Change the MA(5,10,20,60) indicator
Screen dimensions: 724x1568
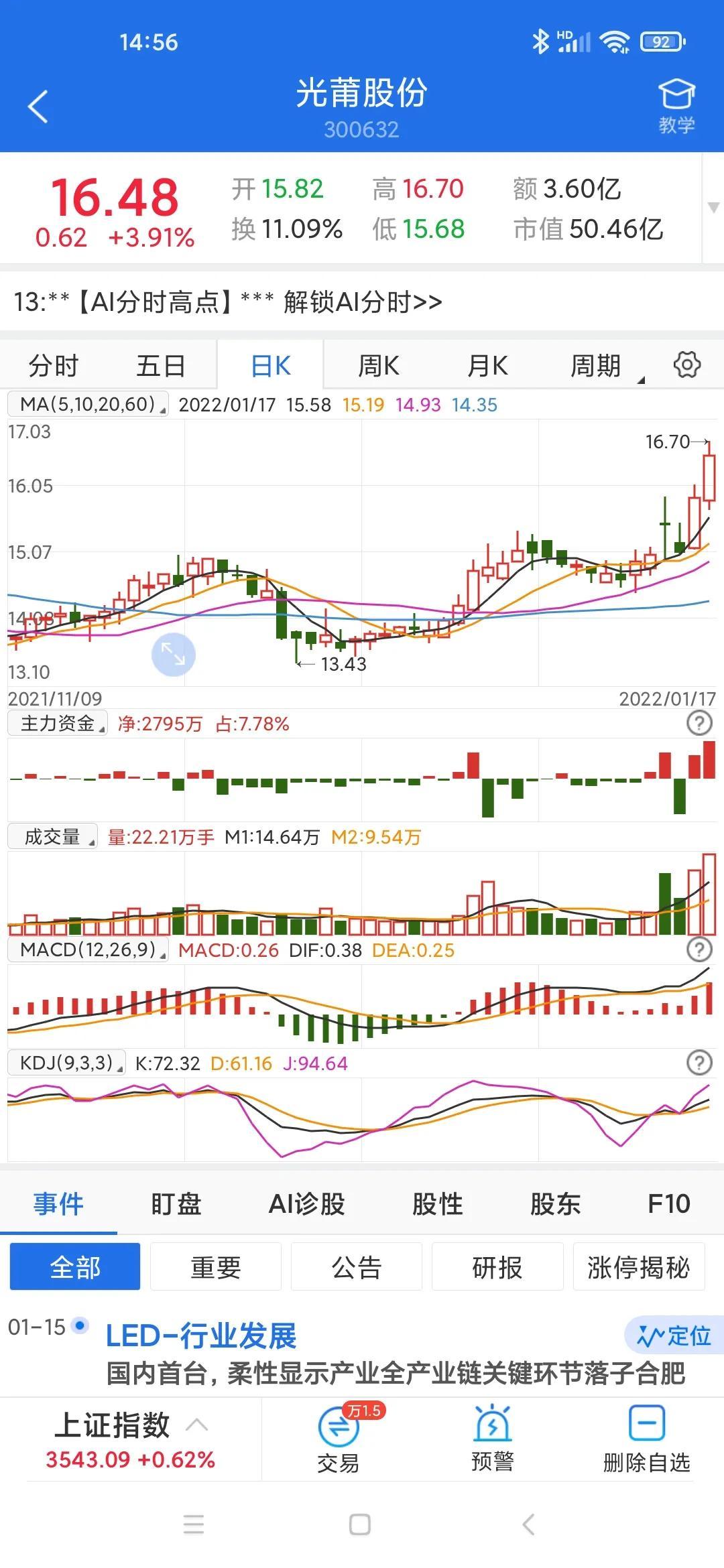click(88, 405)
